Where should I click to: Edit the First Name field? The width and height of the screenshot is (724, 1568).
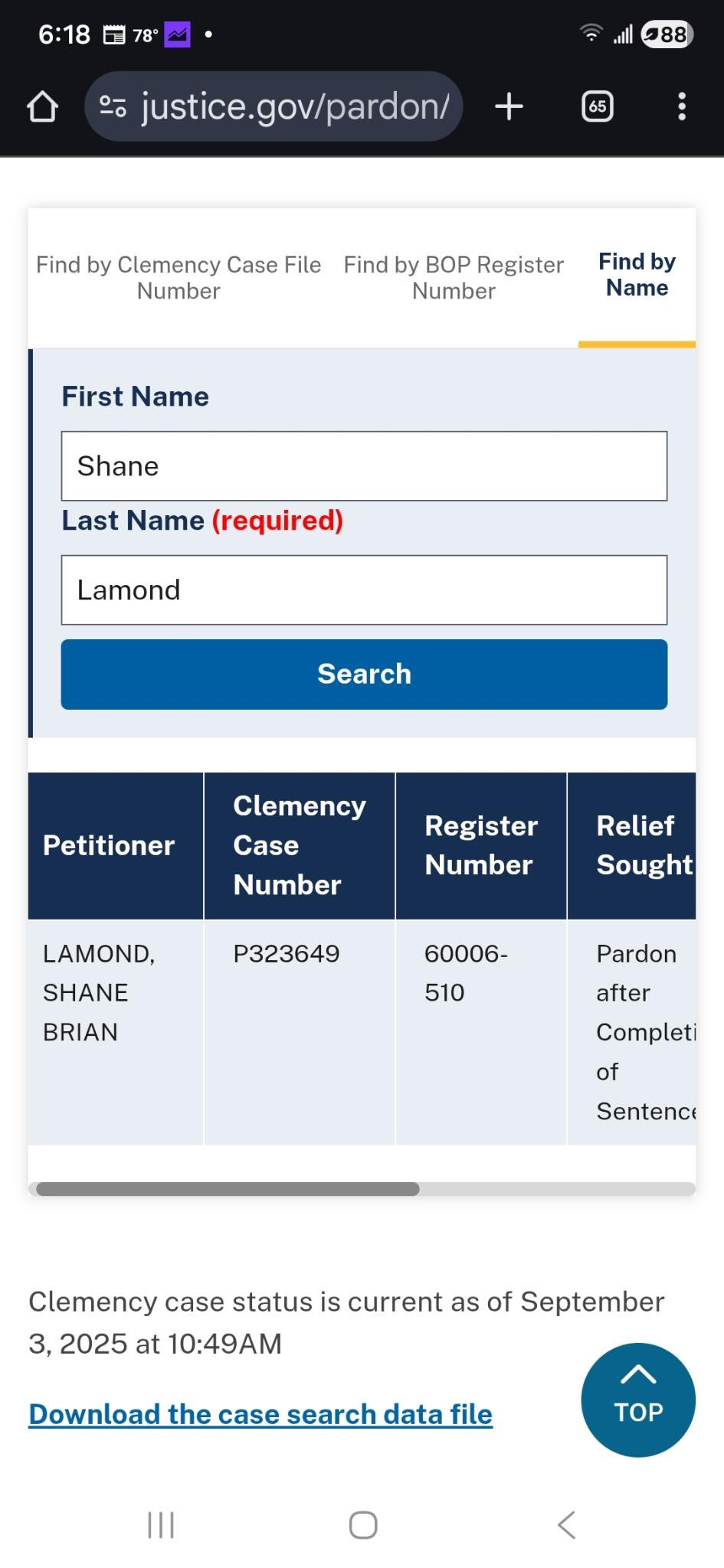[364, 466]
